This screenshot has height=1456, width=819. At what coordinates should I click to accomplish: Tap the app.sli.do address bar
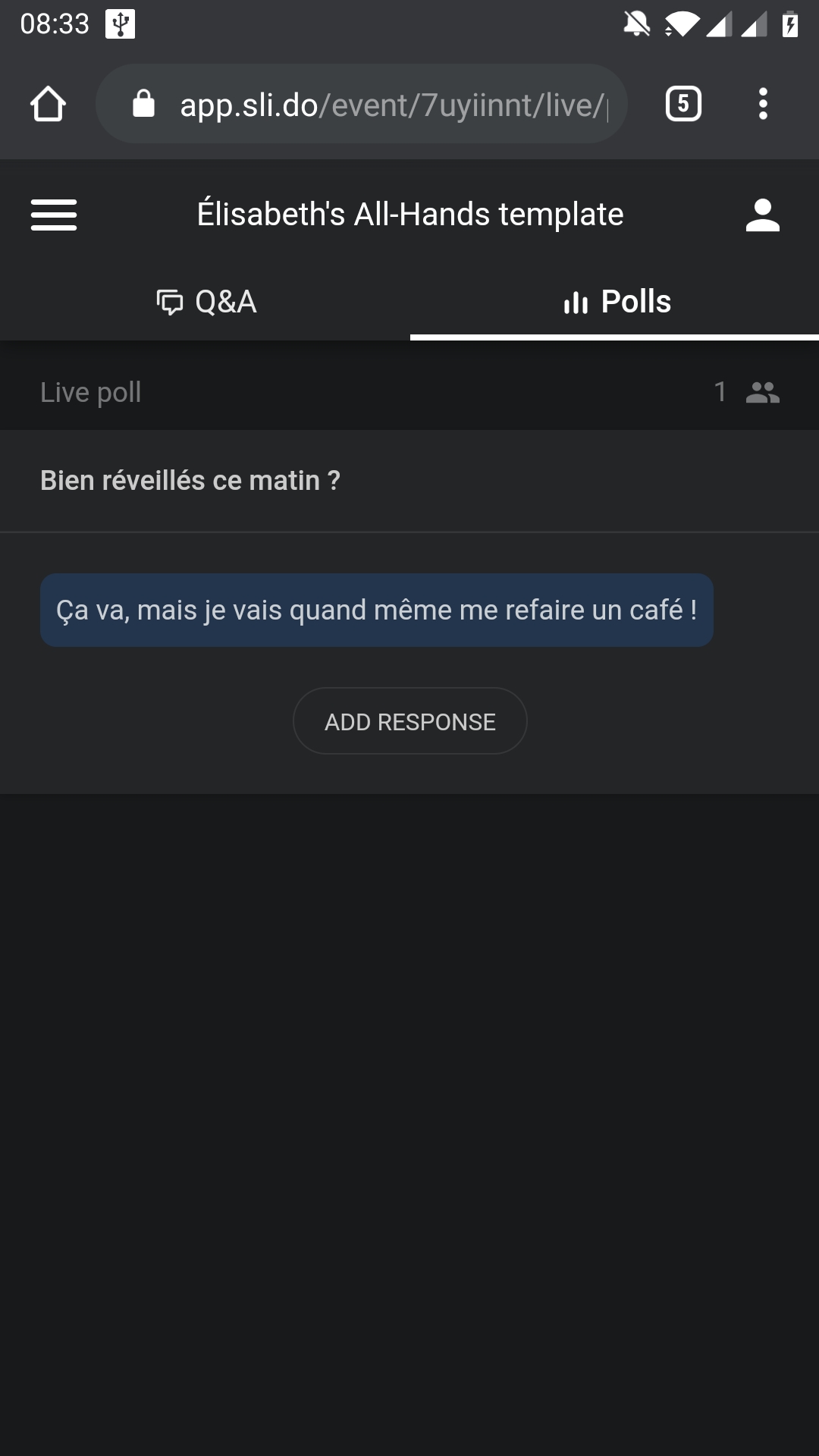362,104
